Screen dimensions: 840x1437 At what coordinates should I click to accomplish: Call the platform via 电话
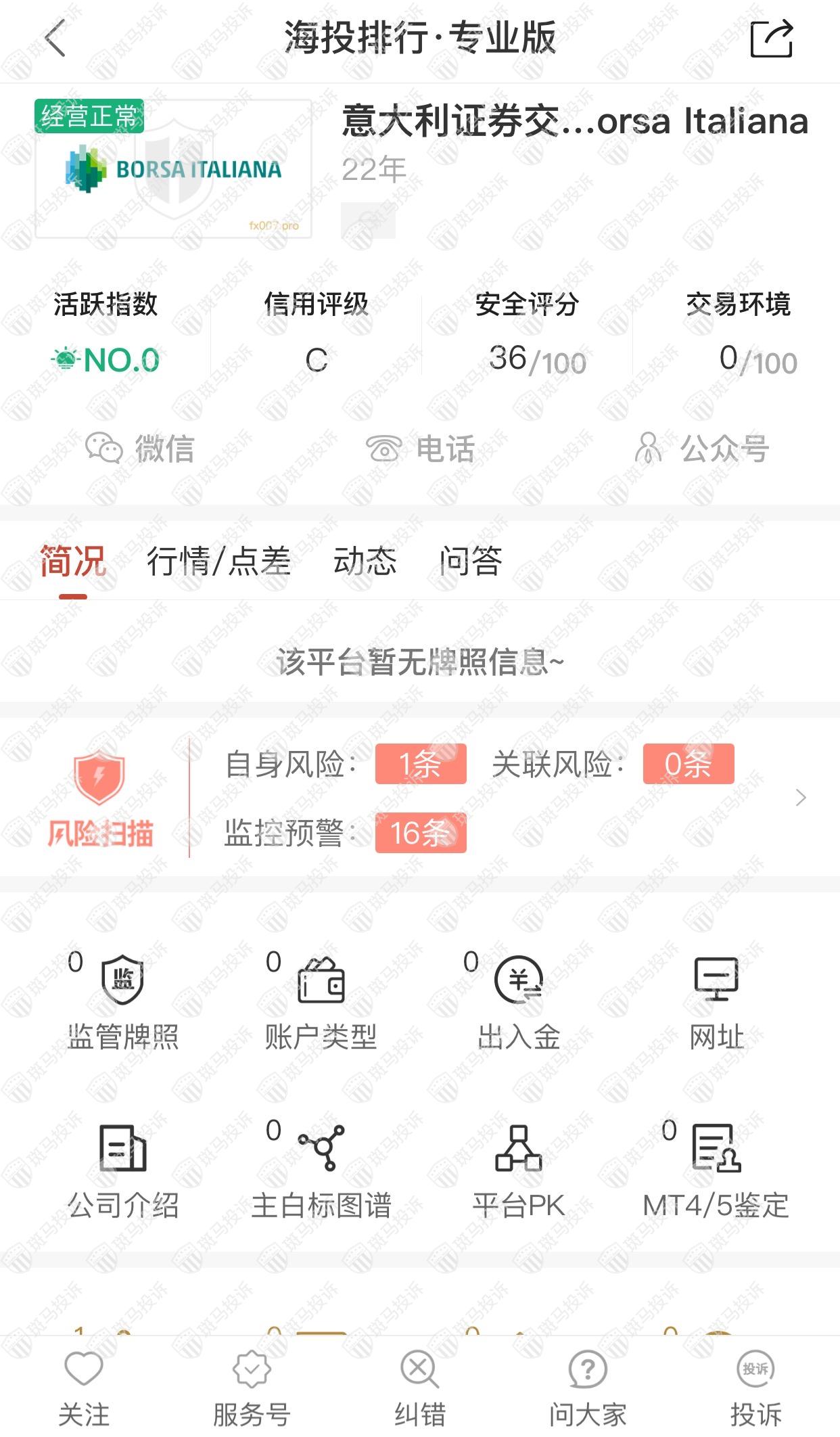point(420,449)
